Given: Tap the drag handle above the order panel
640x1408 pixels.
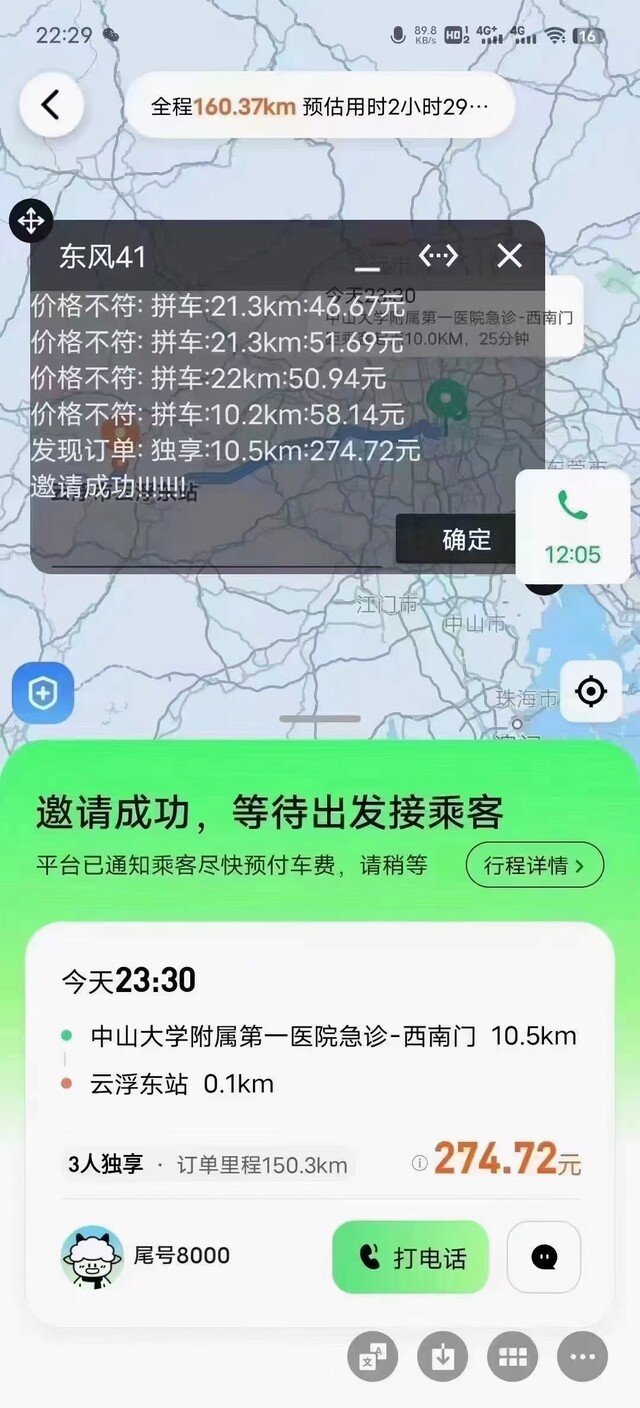Looking at the screenshot, I should pyautogui.click(x=320, y=718).
